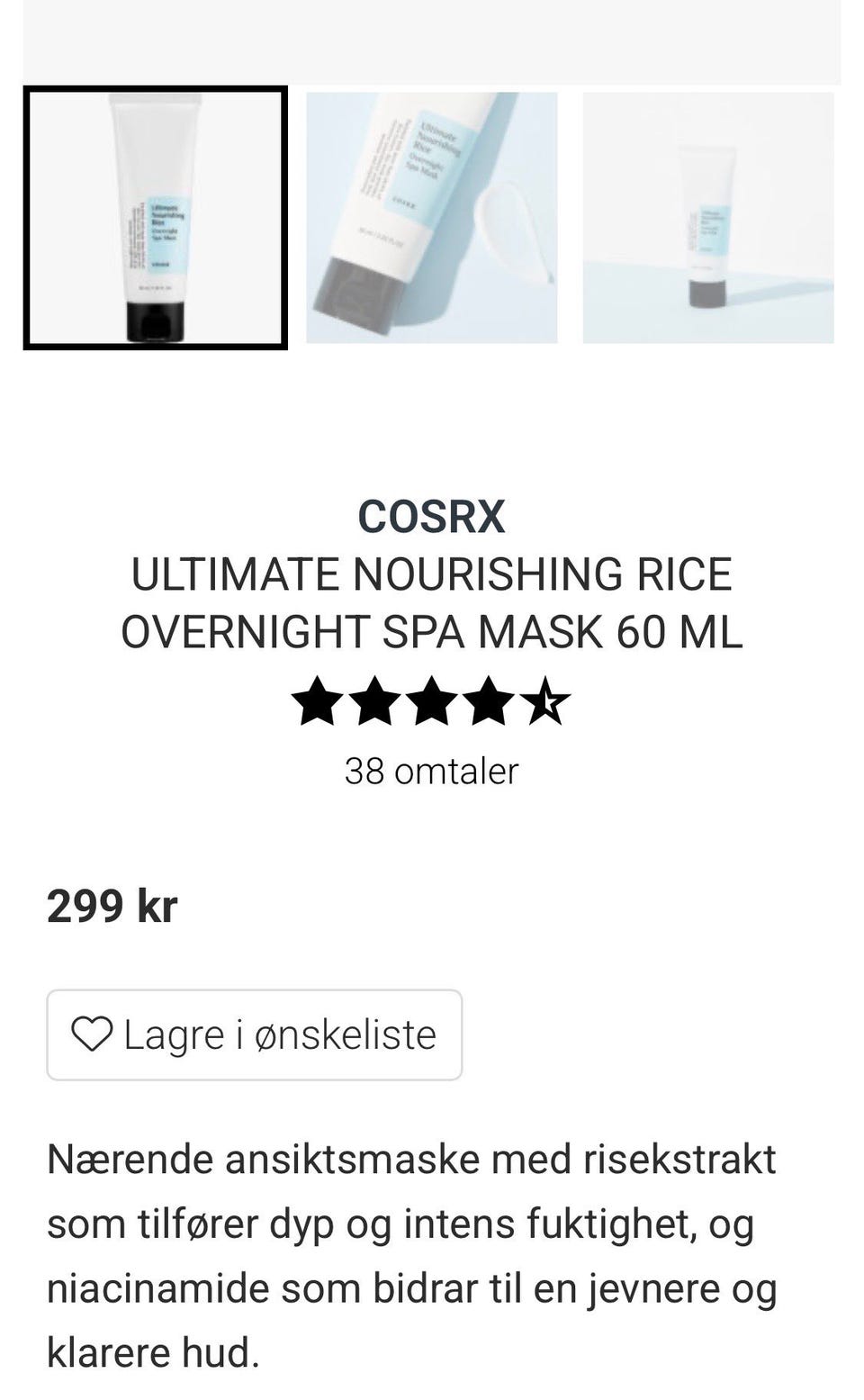Image resolution: width=864 pixels, height=1400 pixels.
Task: Save product with Lagre i ønskeliste
Action: [255, 1034]
